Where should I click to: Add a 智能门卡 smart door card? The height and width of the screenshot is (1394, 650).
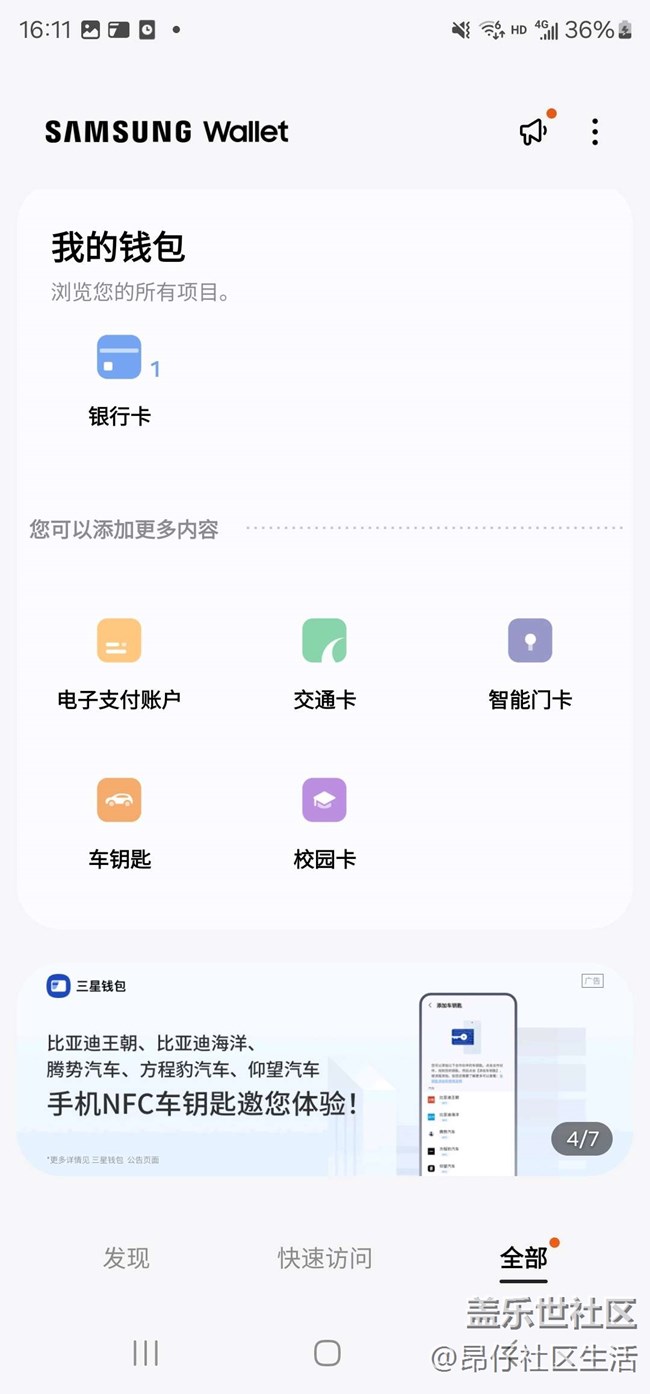[530, 662]
